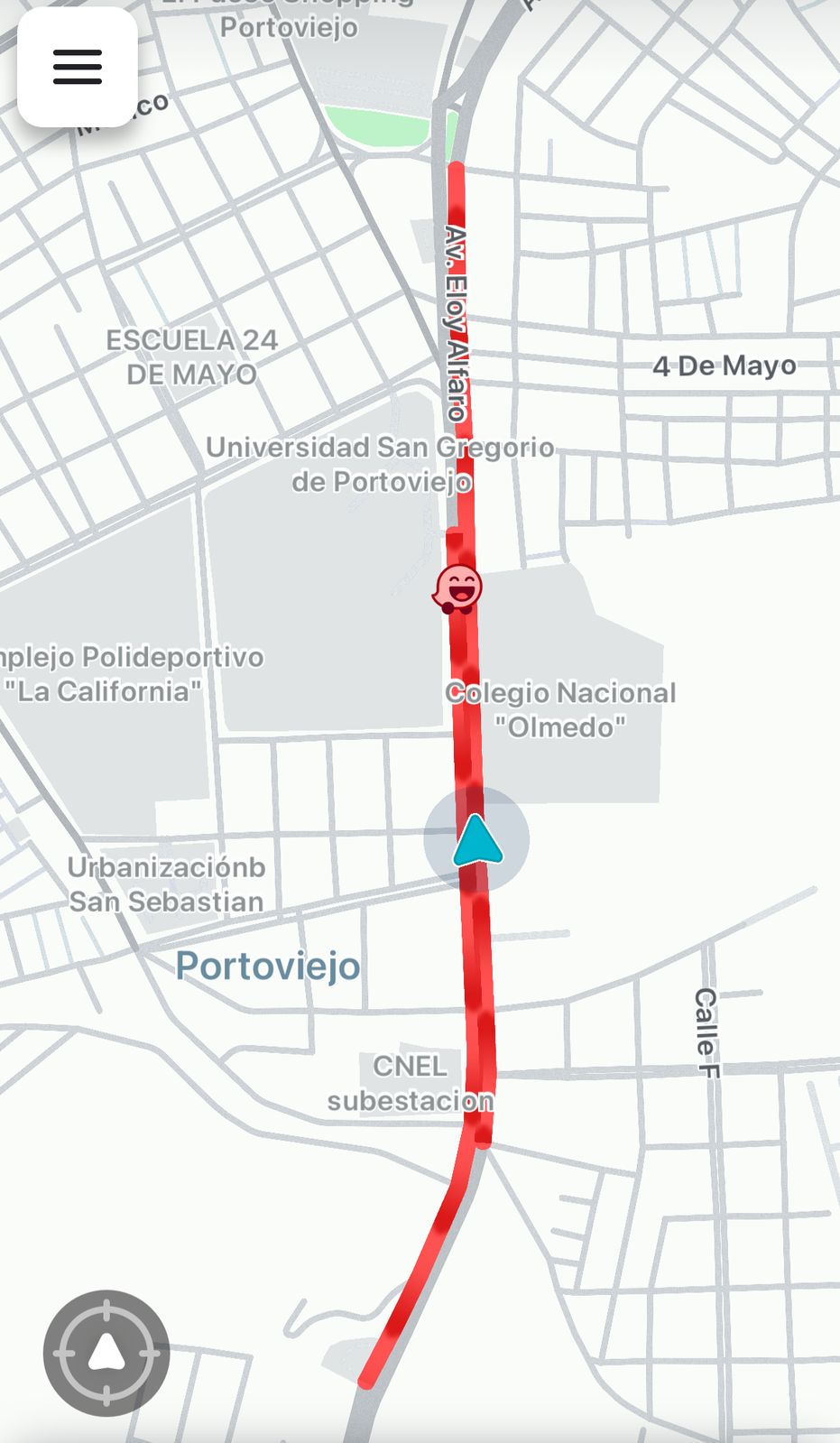Tap the Wazer icon on Av. Eloy Alfaro
The height and width of the screenshot is (1443, 840).
[458, 588]
